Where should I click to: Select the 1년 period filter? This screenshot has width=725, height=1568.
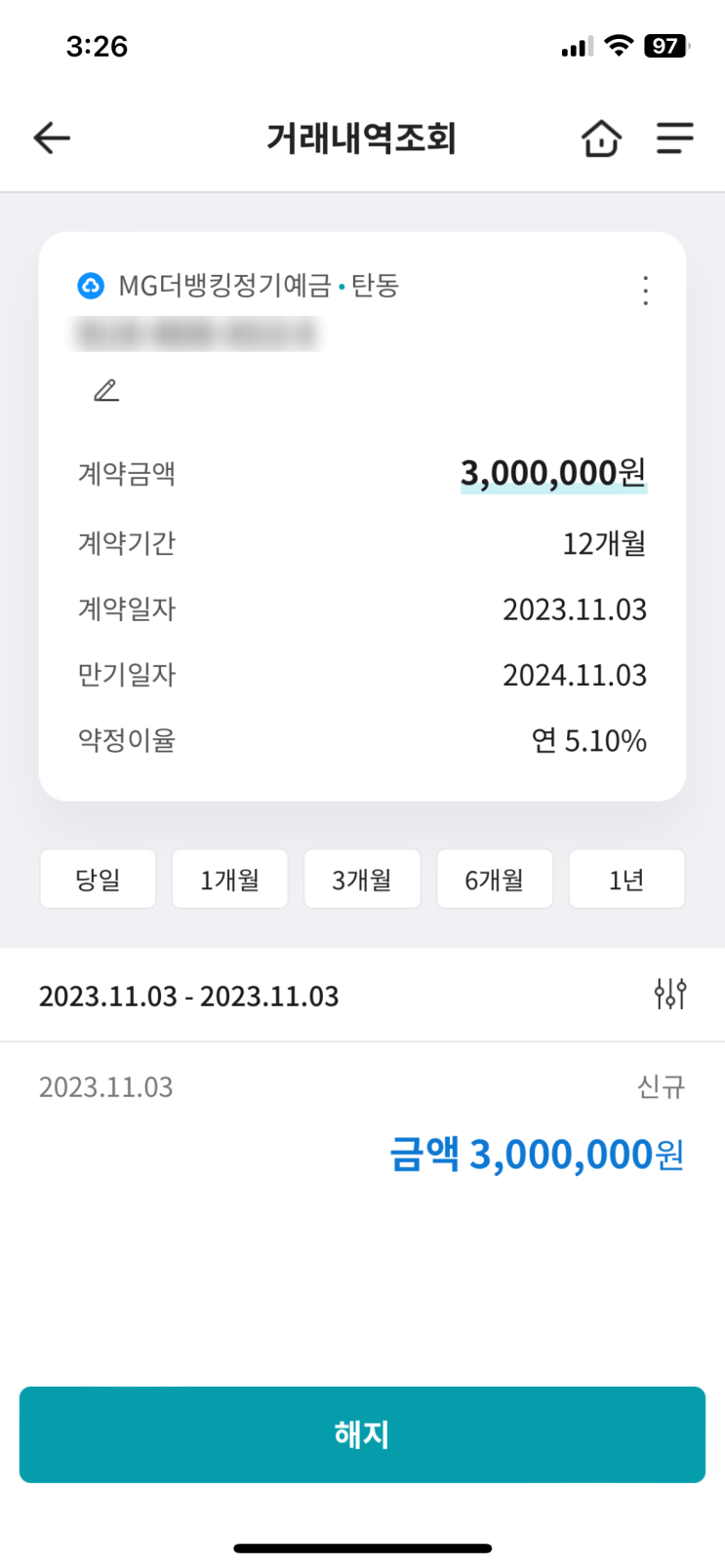[x=626, y=880]
